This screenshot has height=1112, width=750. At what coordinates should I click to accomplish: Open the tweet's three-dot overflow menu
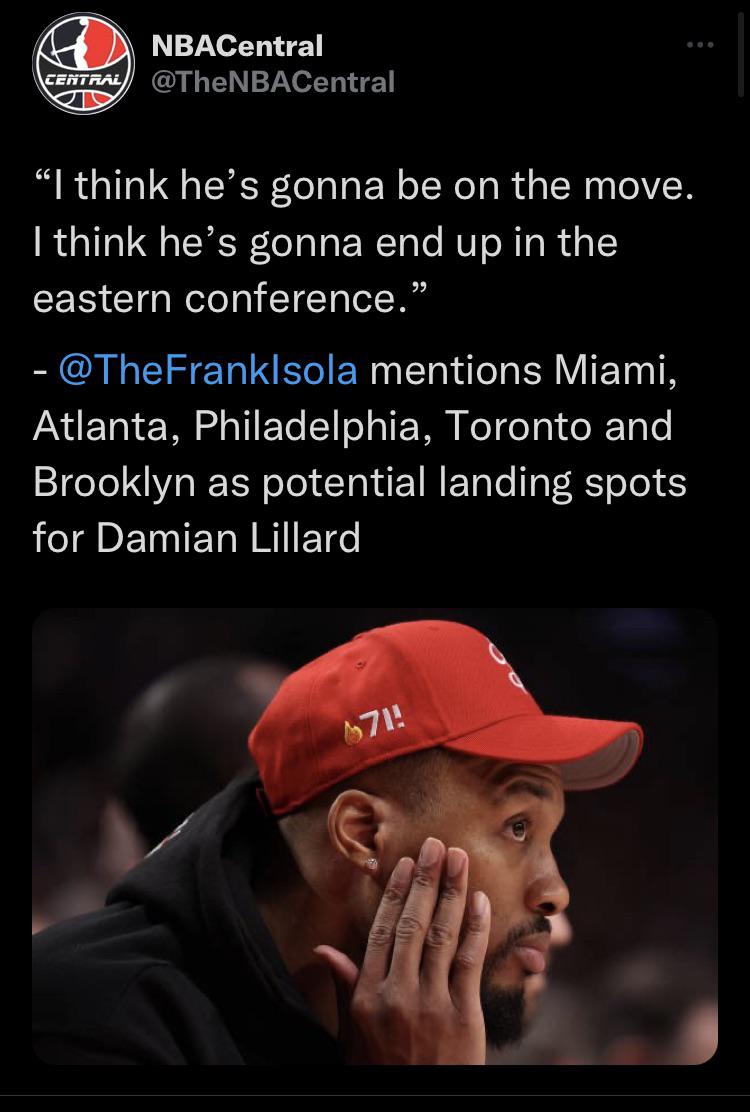pyautogui.click(x=699, y=46)
